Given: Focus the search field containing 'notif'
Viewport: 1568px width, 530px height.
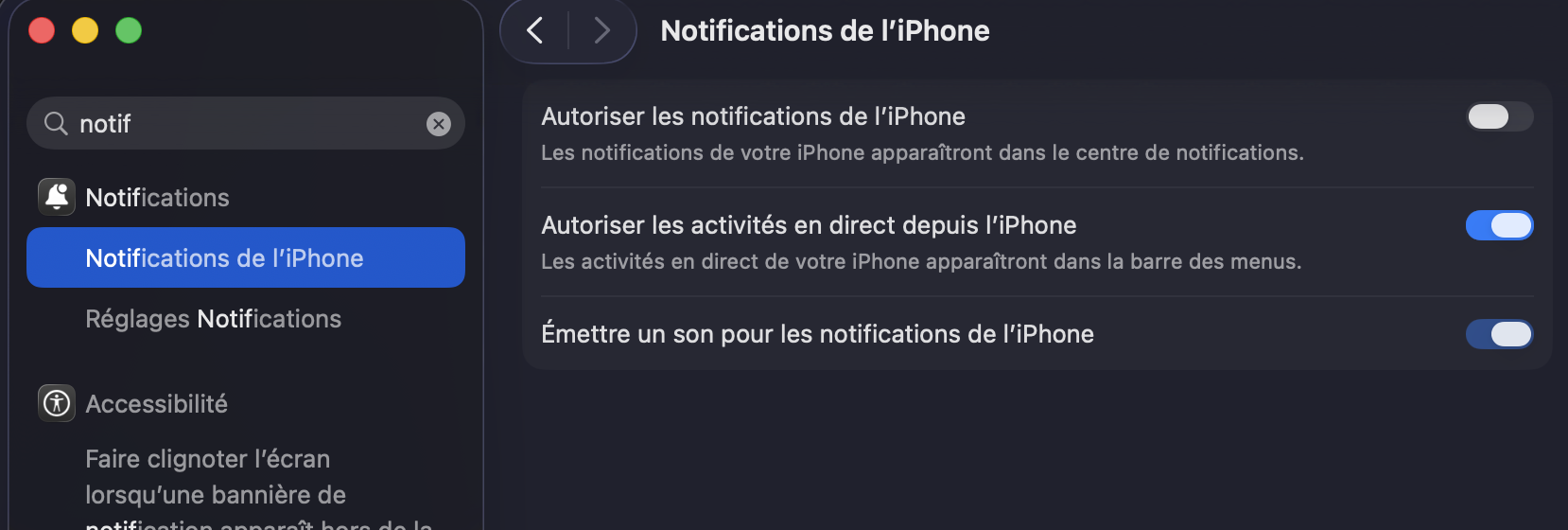Looking at the screenshot, I should click(246, 123).
